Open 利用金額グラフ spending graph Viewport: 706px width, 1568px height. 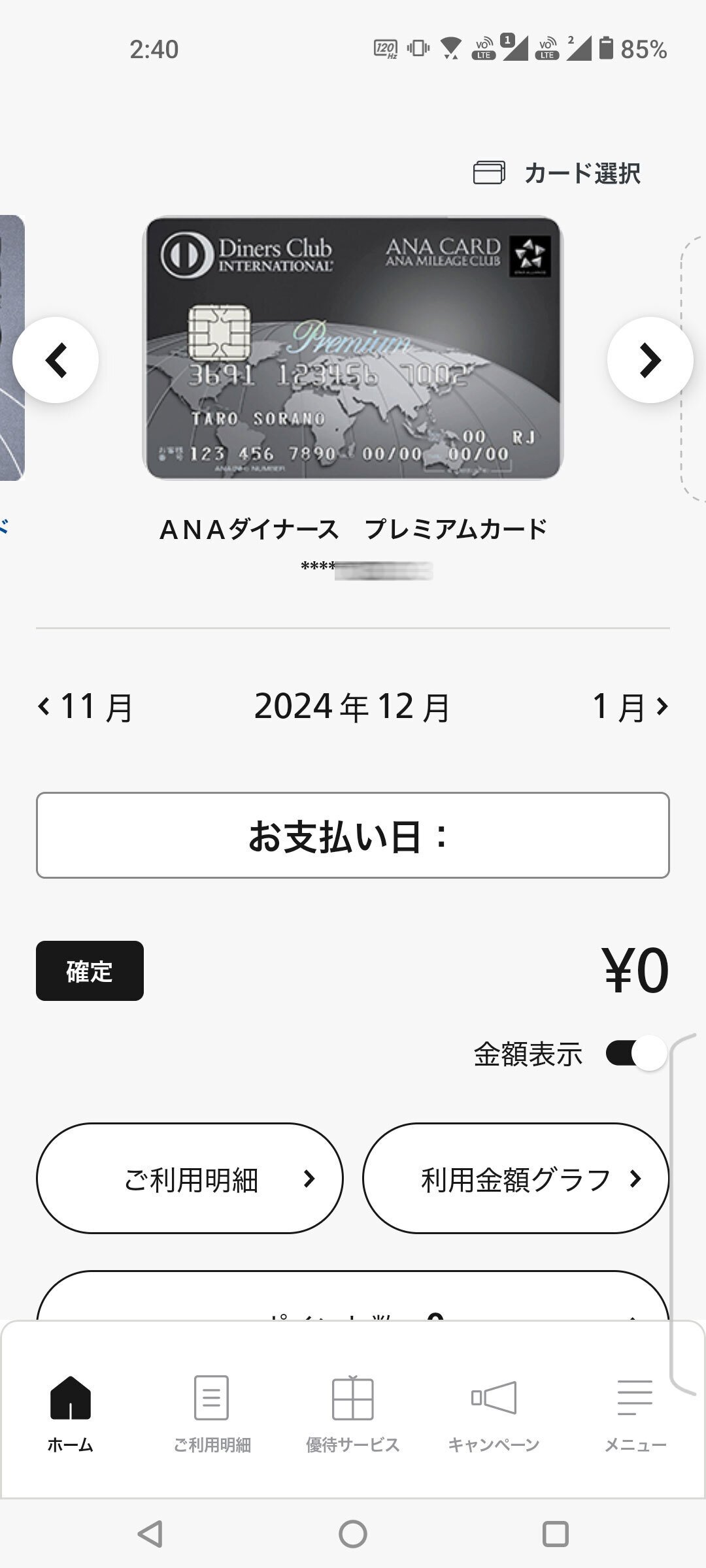pos(516,1179)
